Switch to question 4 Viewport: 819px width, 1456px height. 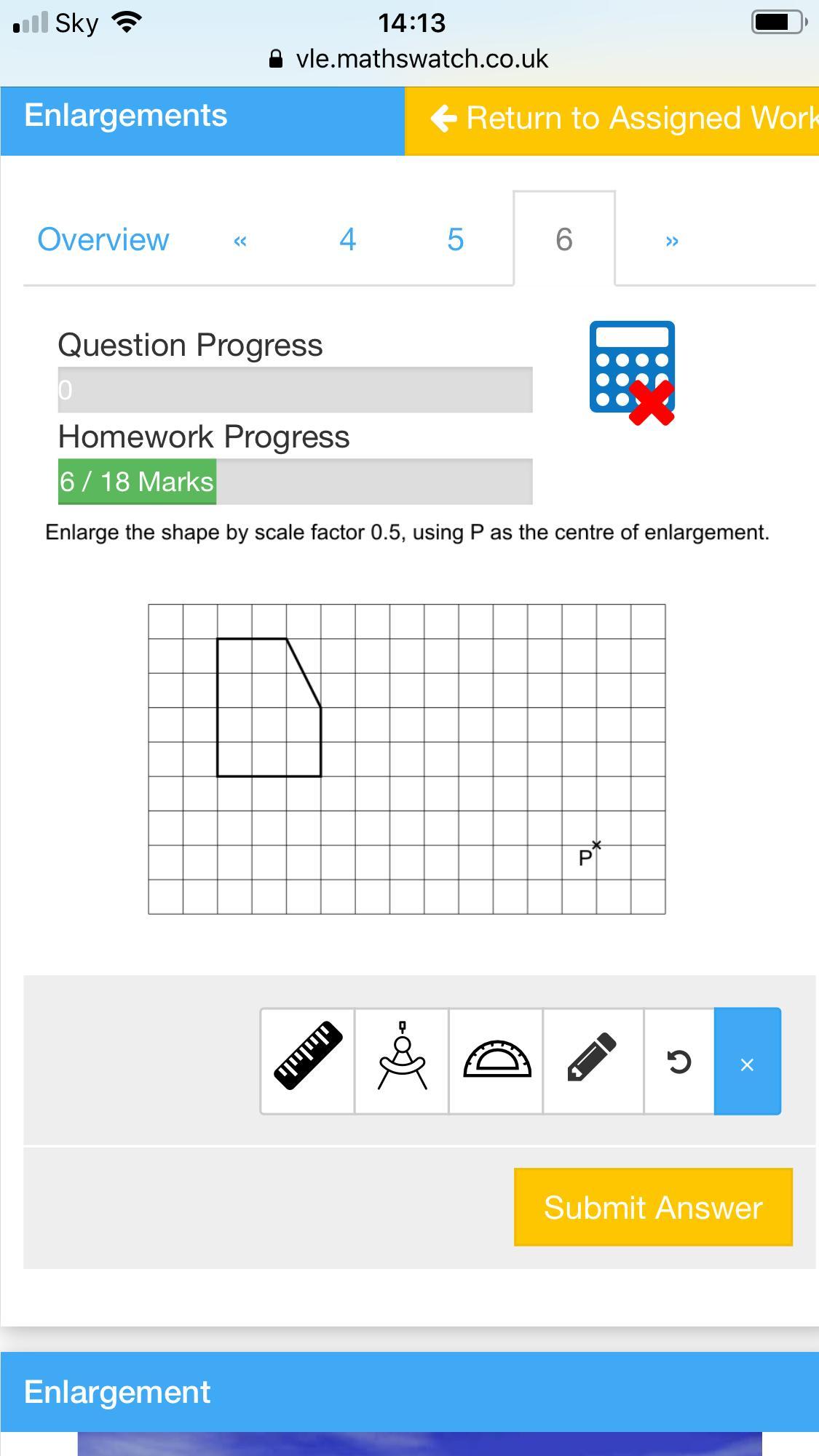[x=348, y=239]
